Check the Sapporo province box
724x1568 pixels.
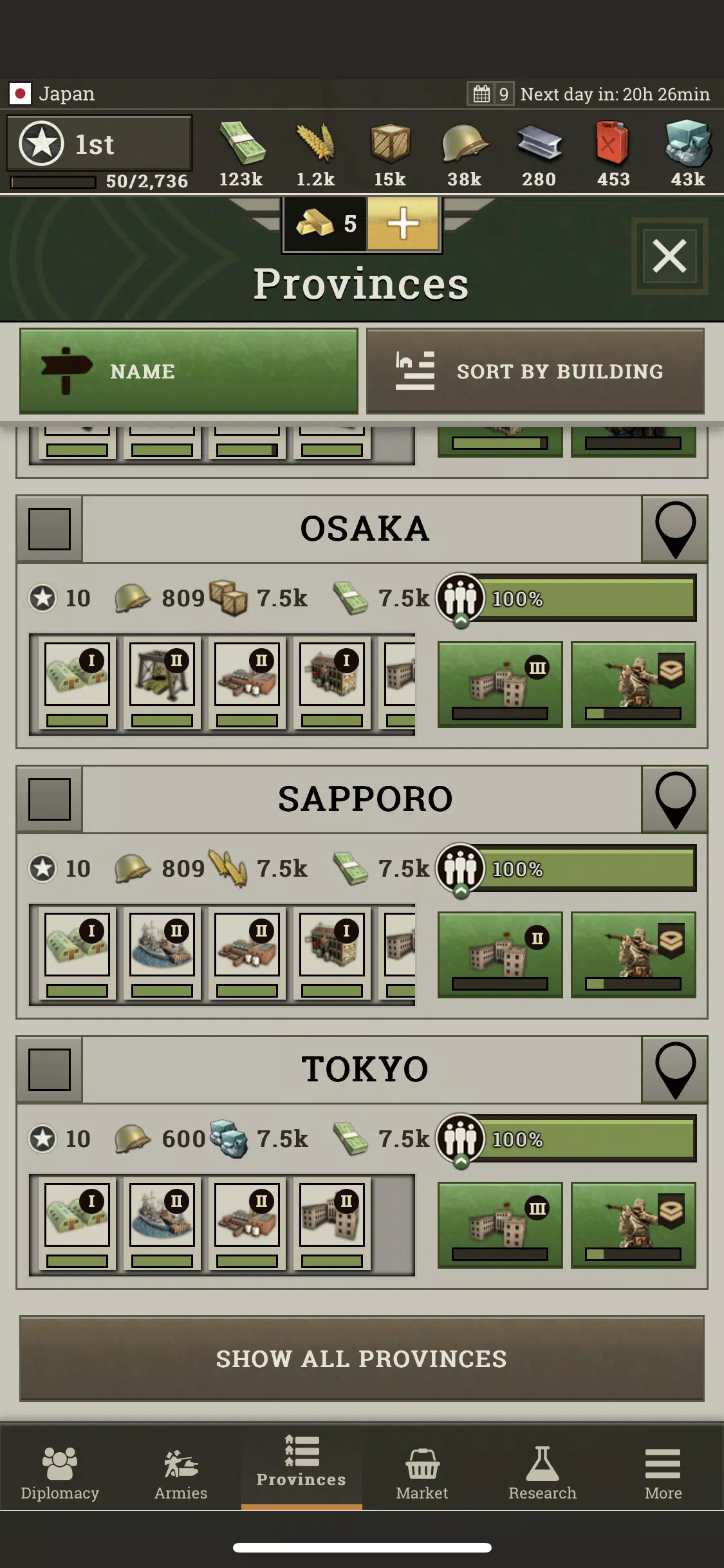(50, 799)
